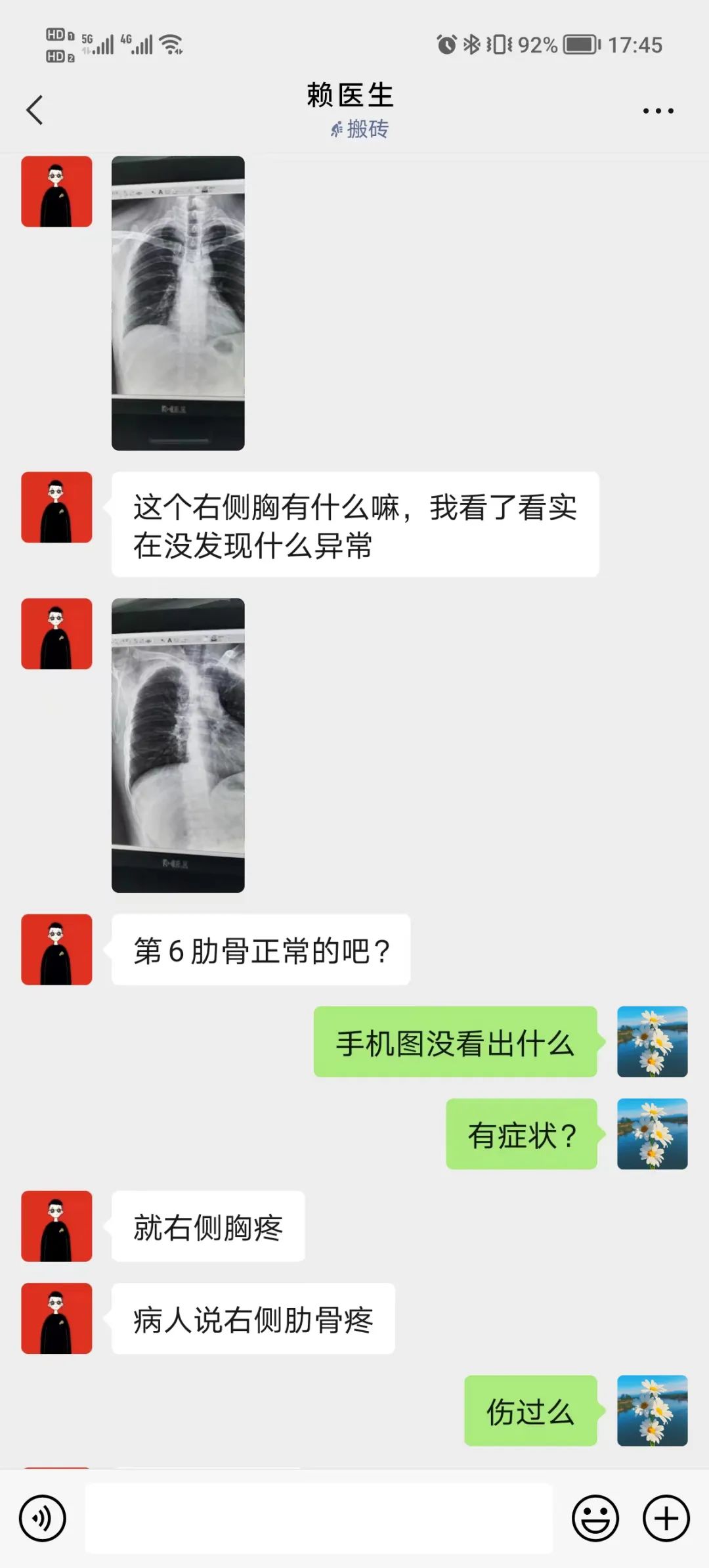Open the second chest X-ray image
709x1568 pixels.
pyautogui.click(x=178, y=745)
